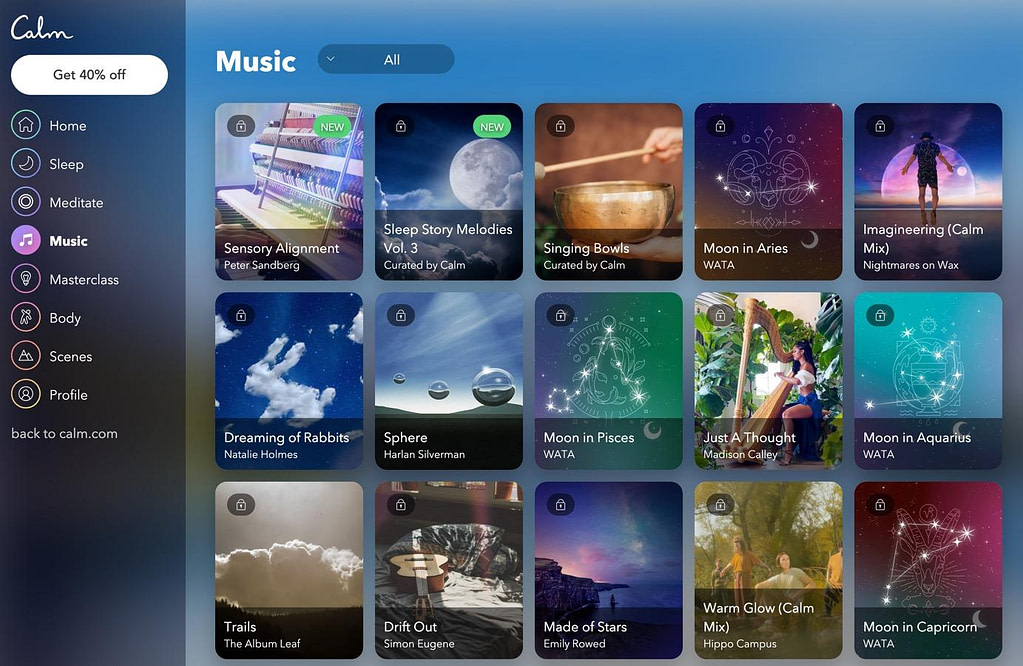Image resolution: width=1023 pixels, height=666 pixels.
Task: Choose the Made of Stars tile
Action: pos(609,570)
